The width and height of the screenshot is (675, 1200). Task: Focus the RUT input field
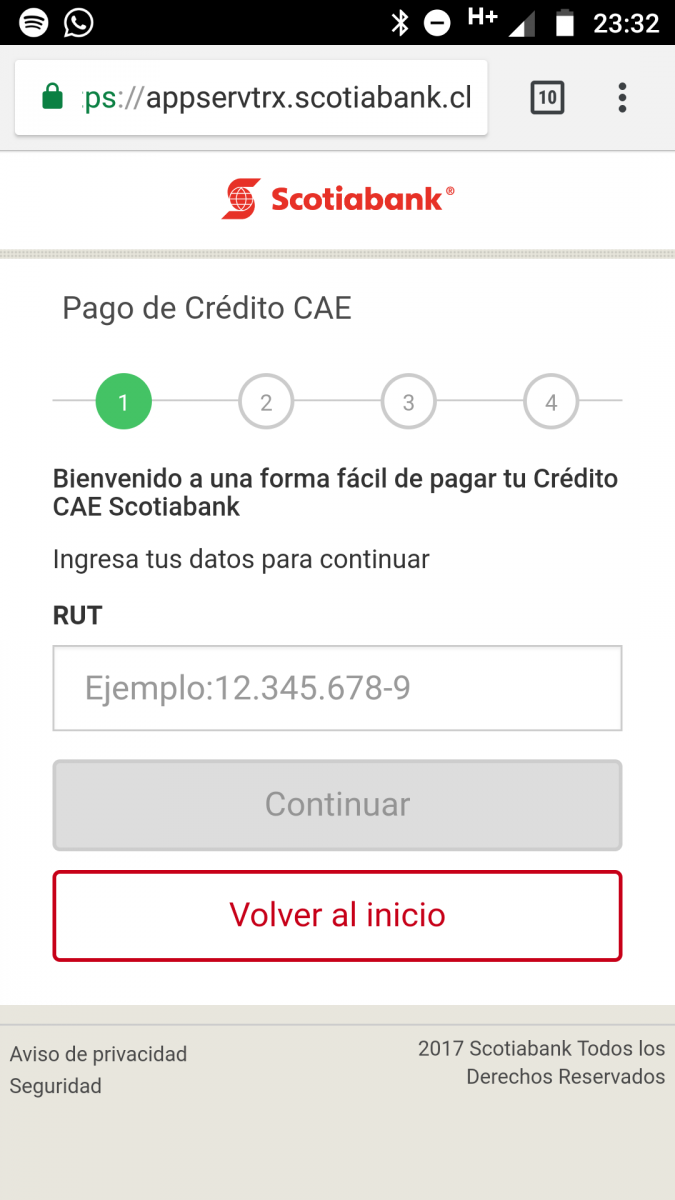pos(337,688)
